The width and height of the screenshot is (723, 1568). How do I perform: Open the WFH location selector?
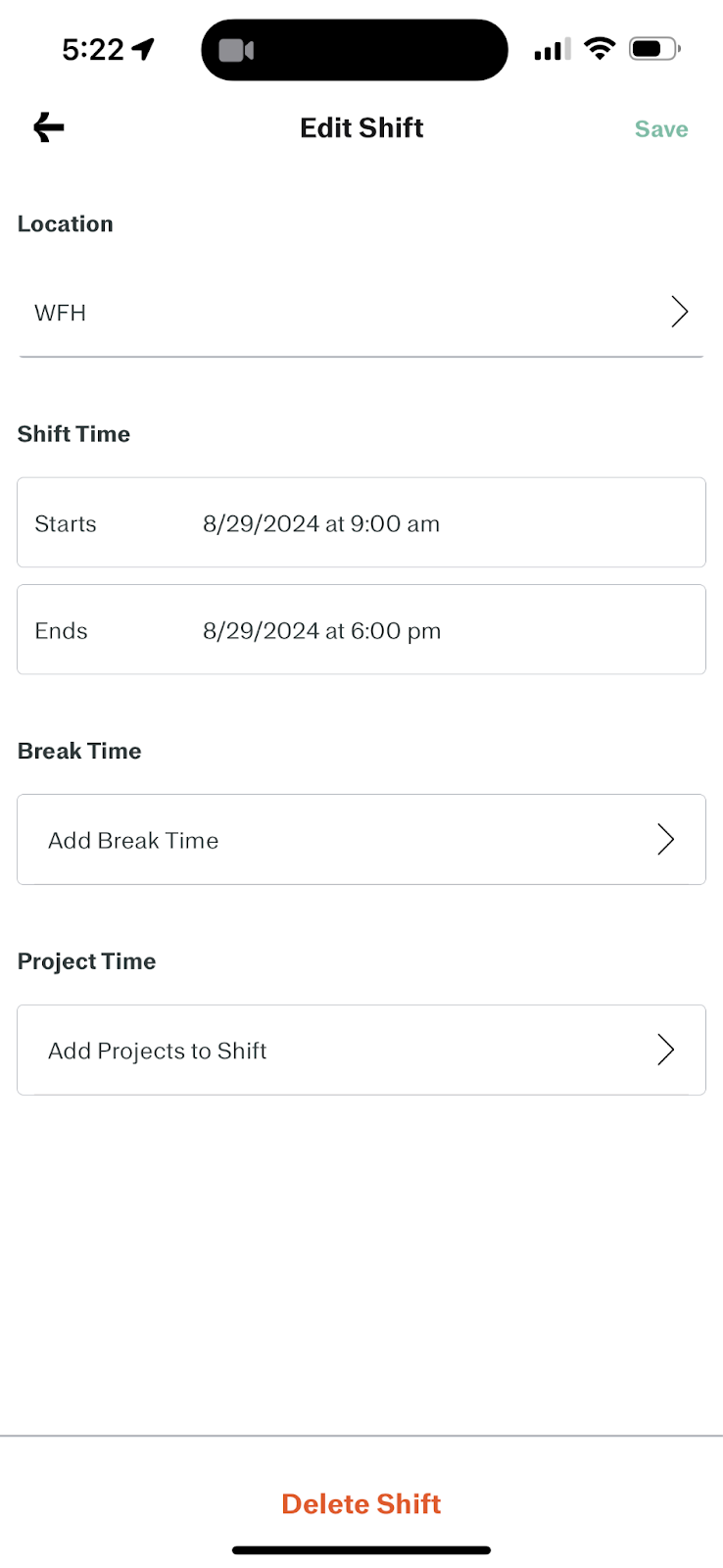[361, 313]
